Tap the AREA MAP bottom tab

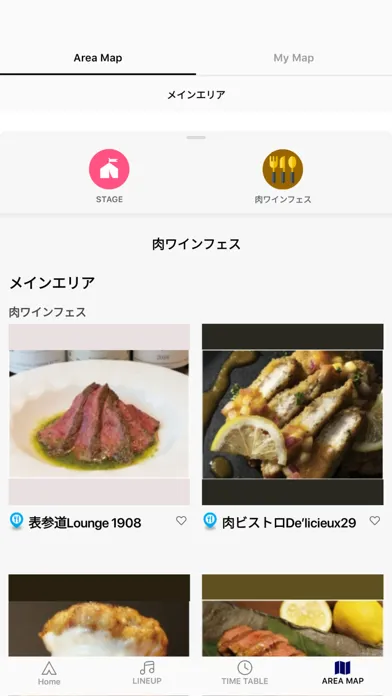click(x=343, y=673)
